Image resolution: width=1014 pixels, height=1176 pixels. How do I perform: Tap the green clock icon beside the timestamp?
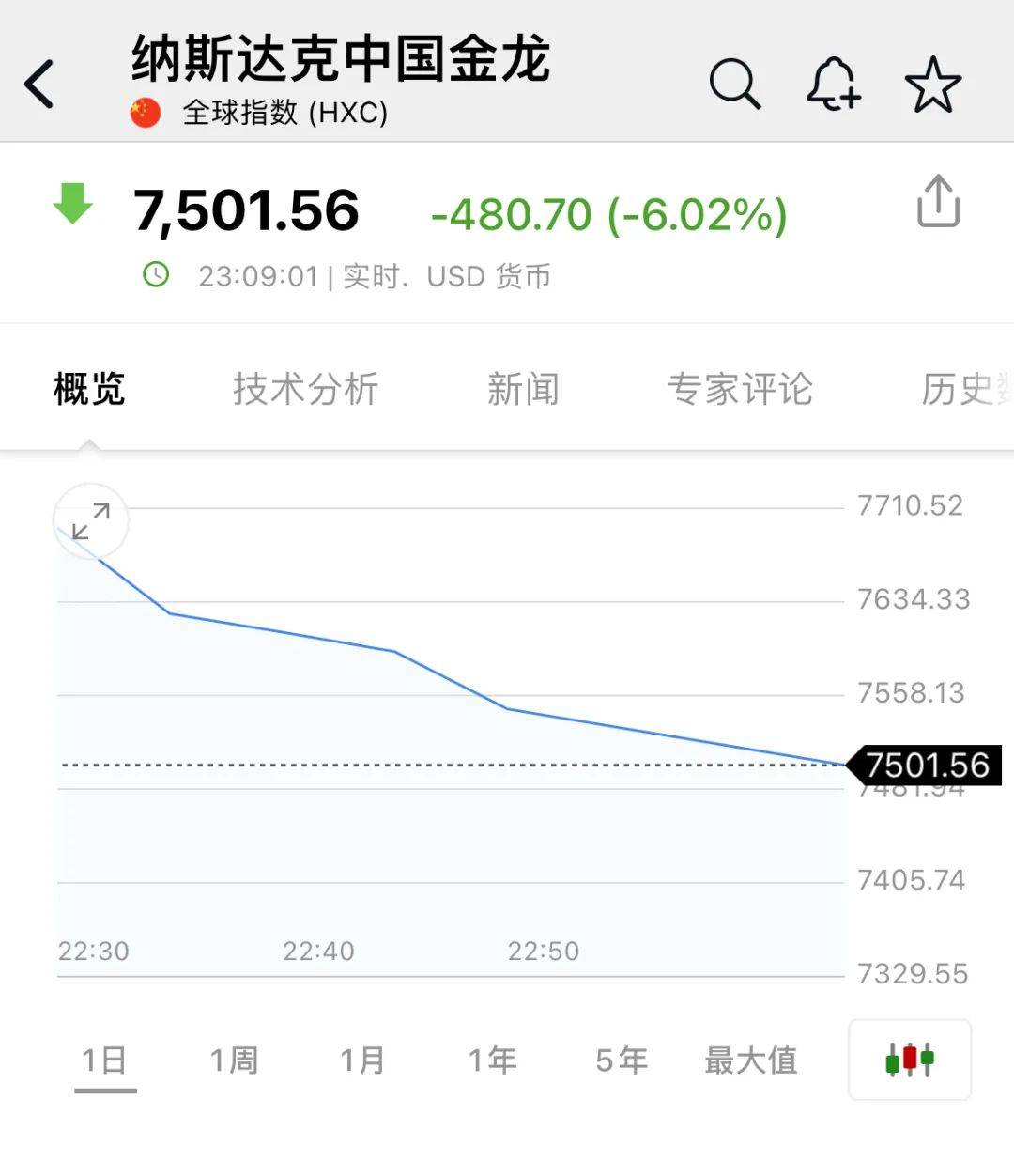(x=156, y=275)
